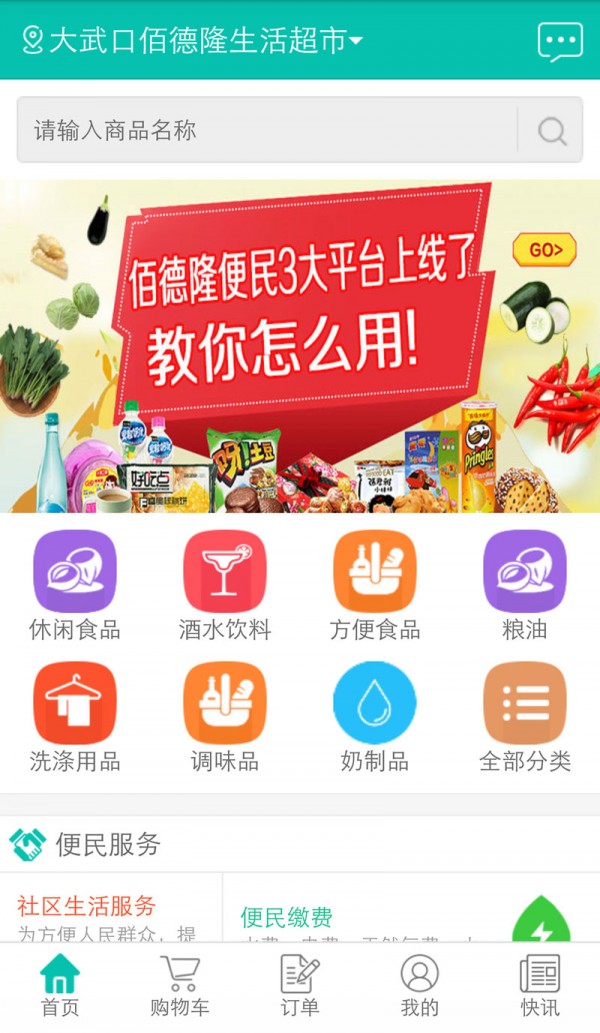Browse the 酒水饮料 category
600x1033 pixels.
pyautogui.click(x=225, y=585)
